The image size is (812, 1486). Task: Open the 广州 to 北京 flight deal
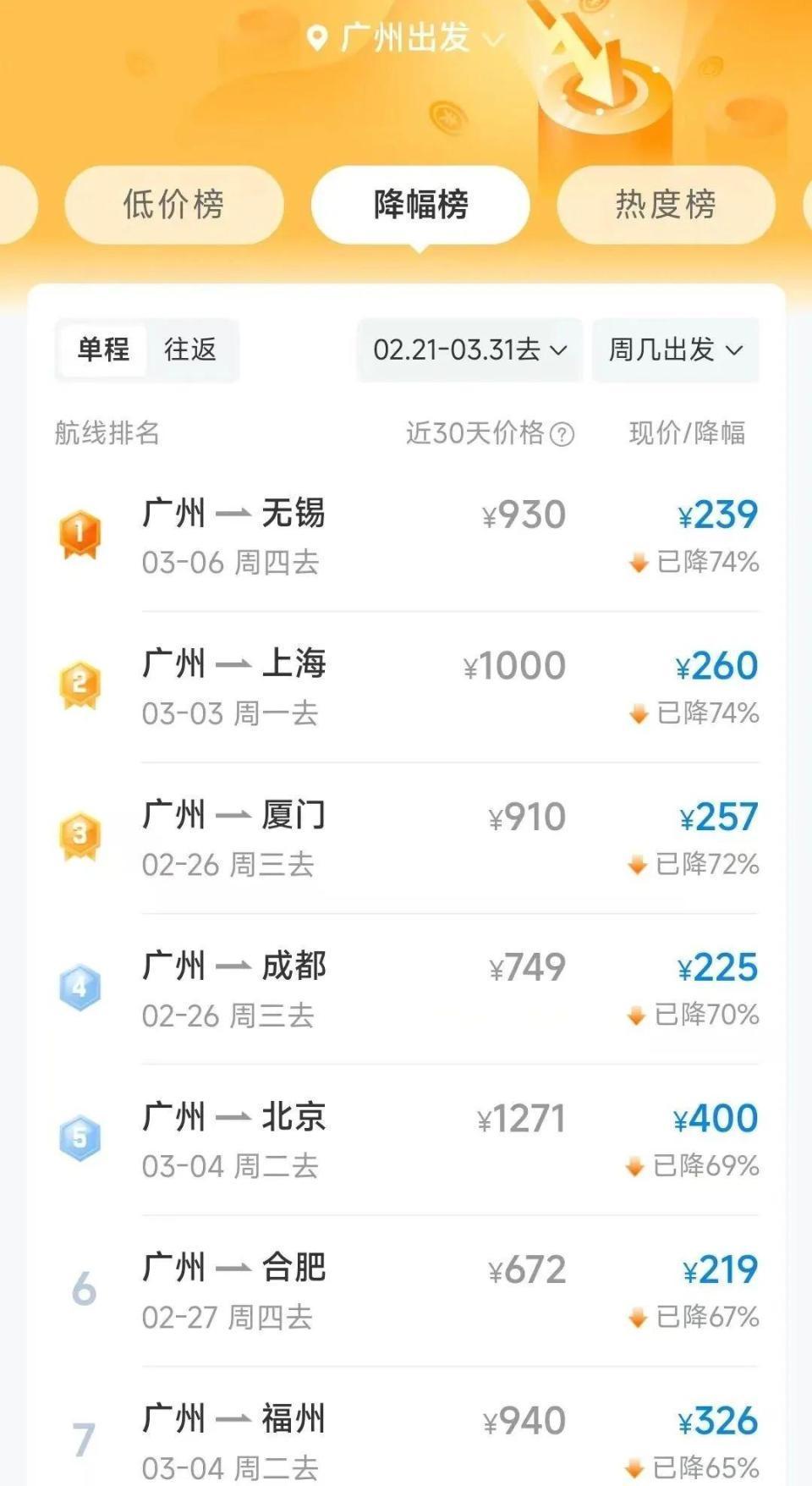(406, 1140)
